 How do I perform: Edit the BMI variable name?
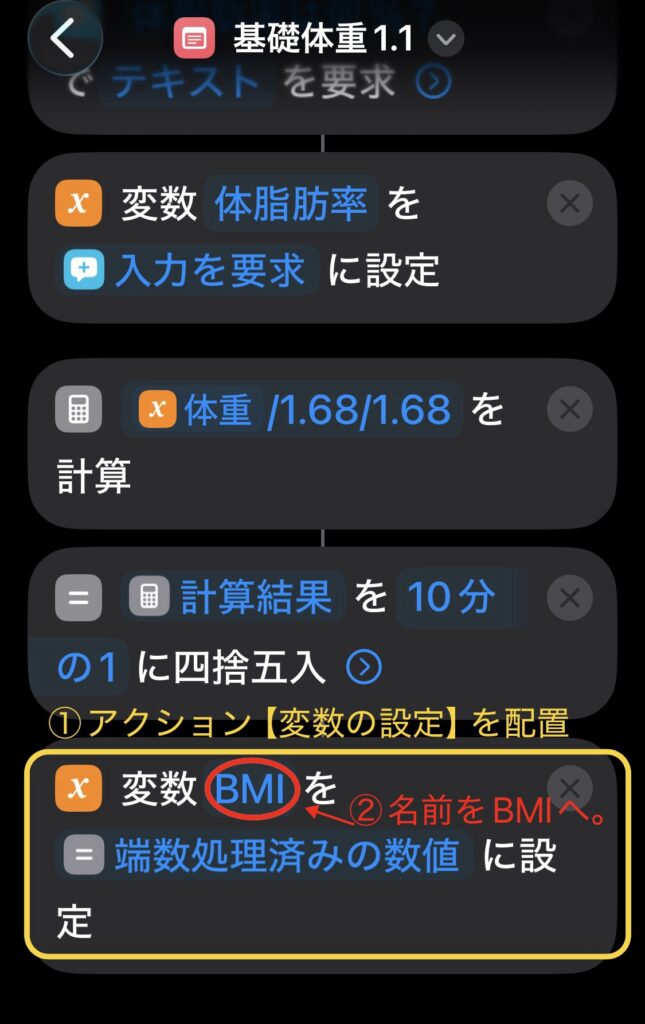(x=252, y=791)
